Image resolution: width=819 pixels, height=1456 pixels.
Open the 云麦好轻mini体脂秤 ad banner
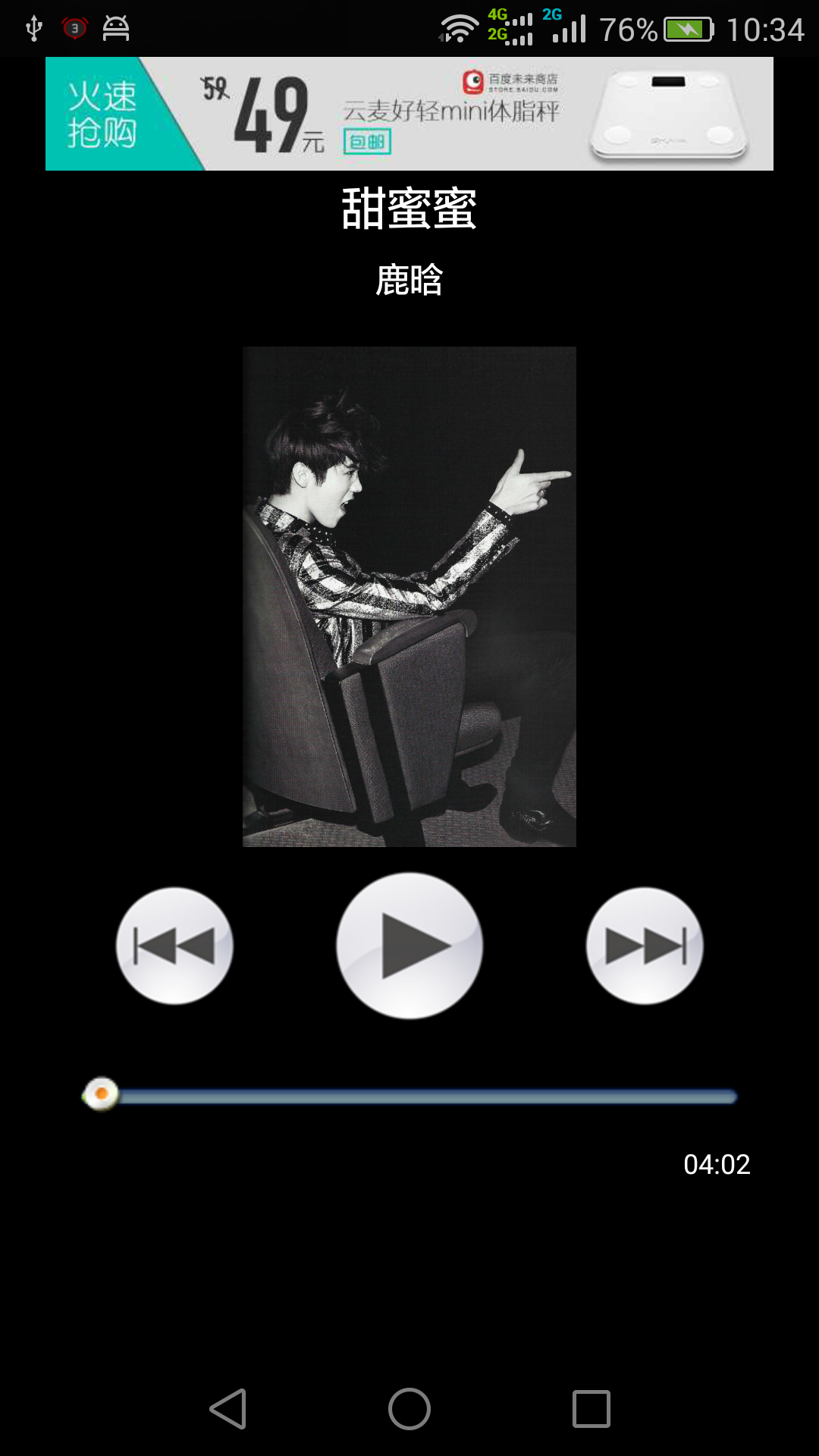pyautogui.click(x=409, y=114)
